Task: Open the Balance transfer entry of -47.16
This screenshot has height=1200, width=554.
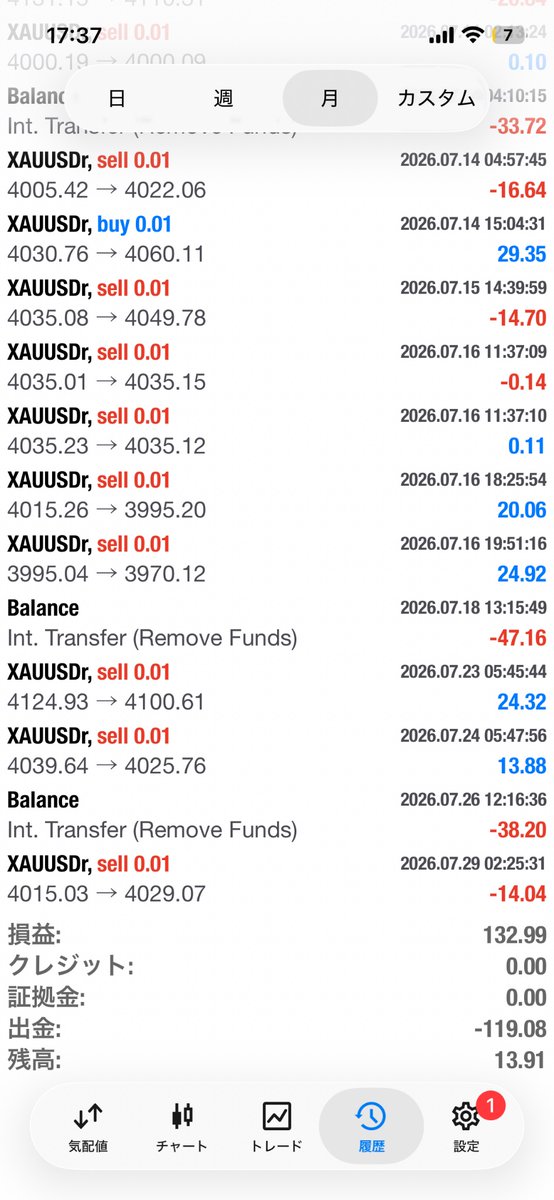Action: click(x=277, y=623)
